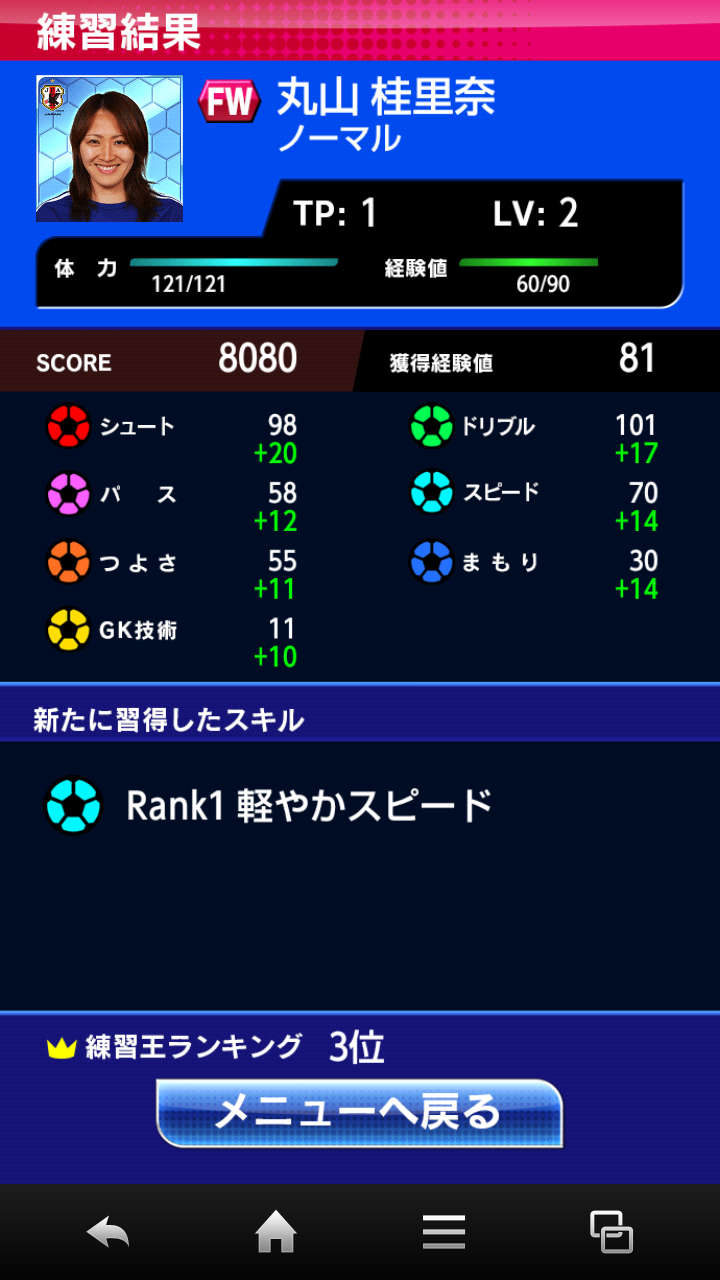Viewport: 720px width, 1280px height.
Task: Tap the メニューへ戻る button
Action: click(x=359, y=1113)
